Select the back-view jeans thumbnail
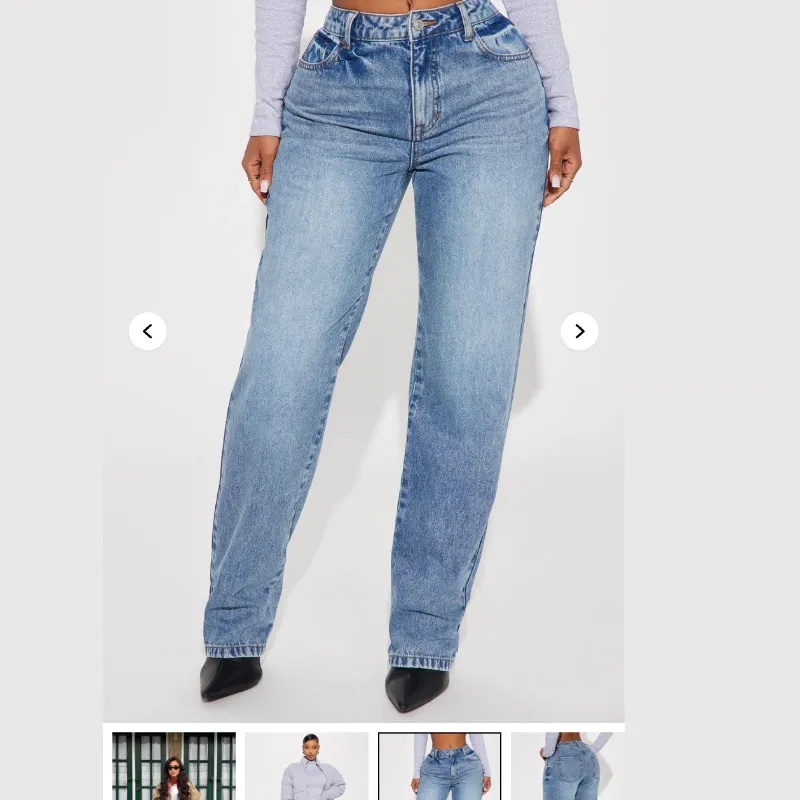800x800 pixels. (567, 767)
